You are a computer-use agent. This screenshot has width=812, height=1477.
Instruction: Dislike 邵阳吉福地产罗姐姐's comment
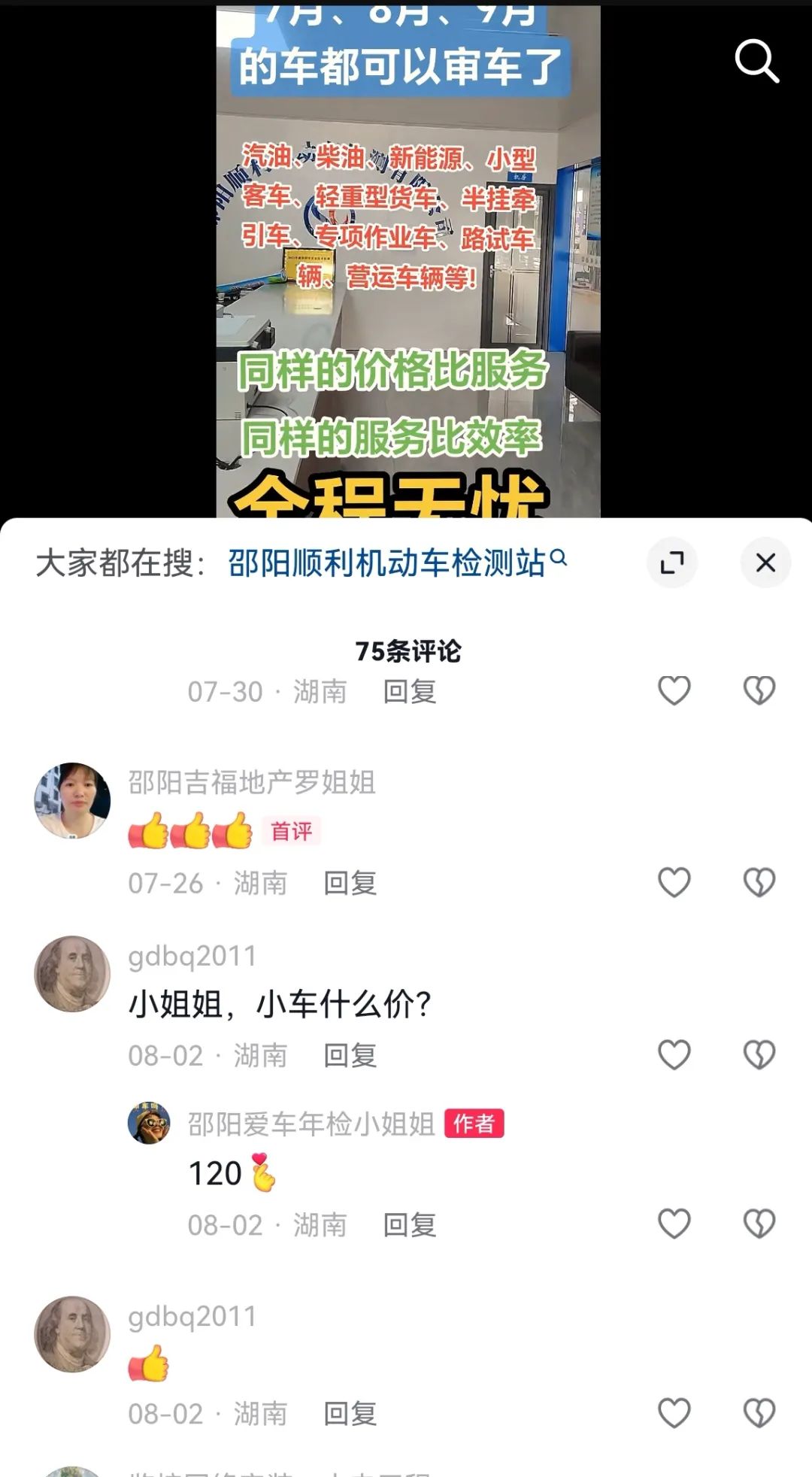click(759, 882)
